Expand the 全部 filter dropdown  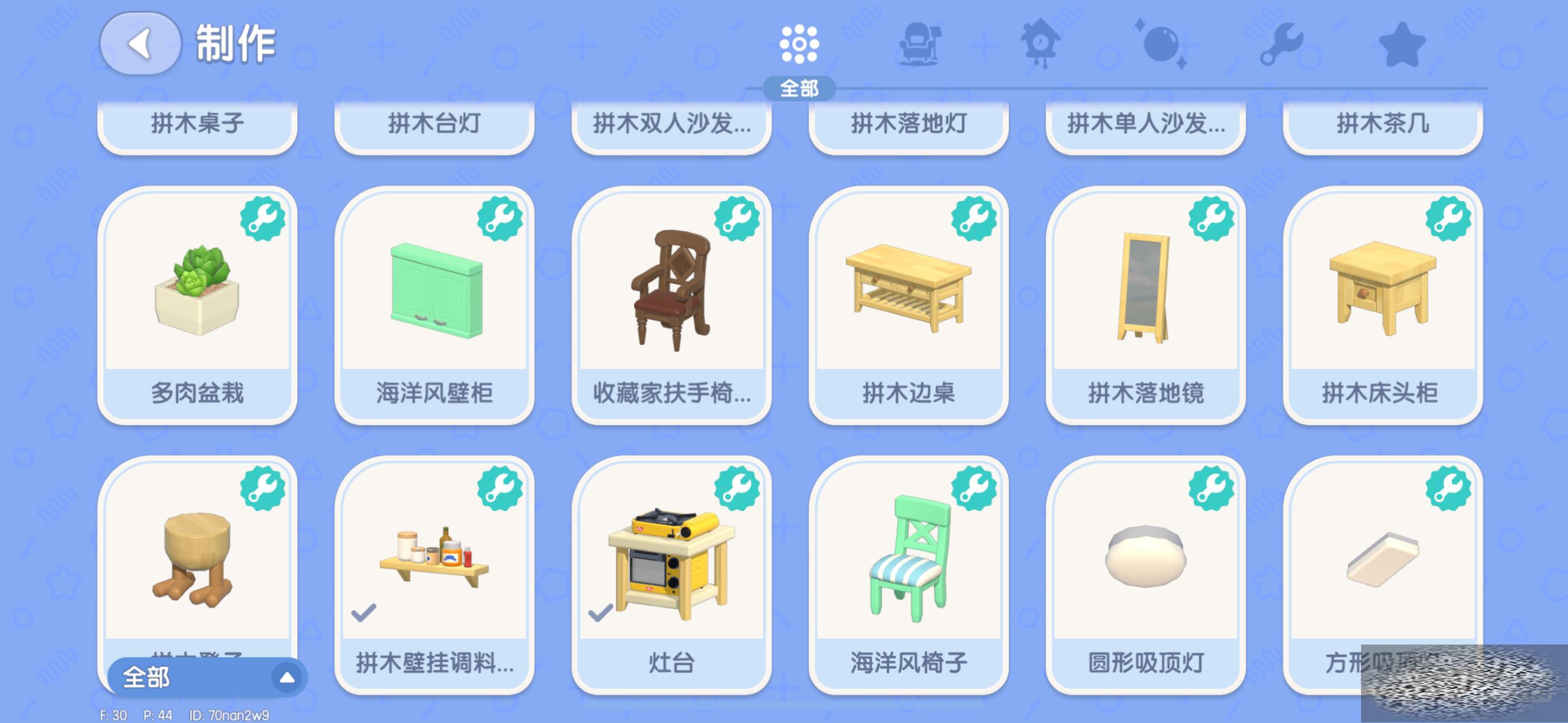[x=207, y=676]
